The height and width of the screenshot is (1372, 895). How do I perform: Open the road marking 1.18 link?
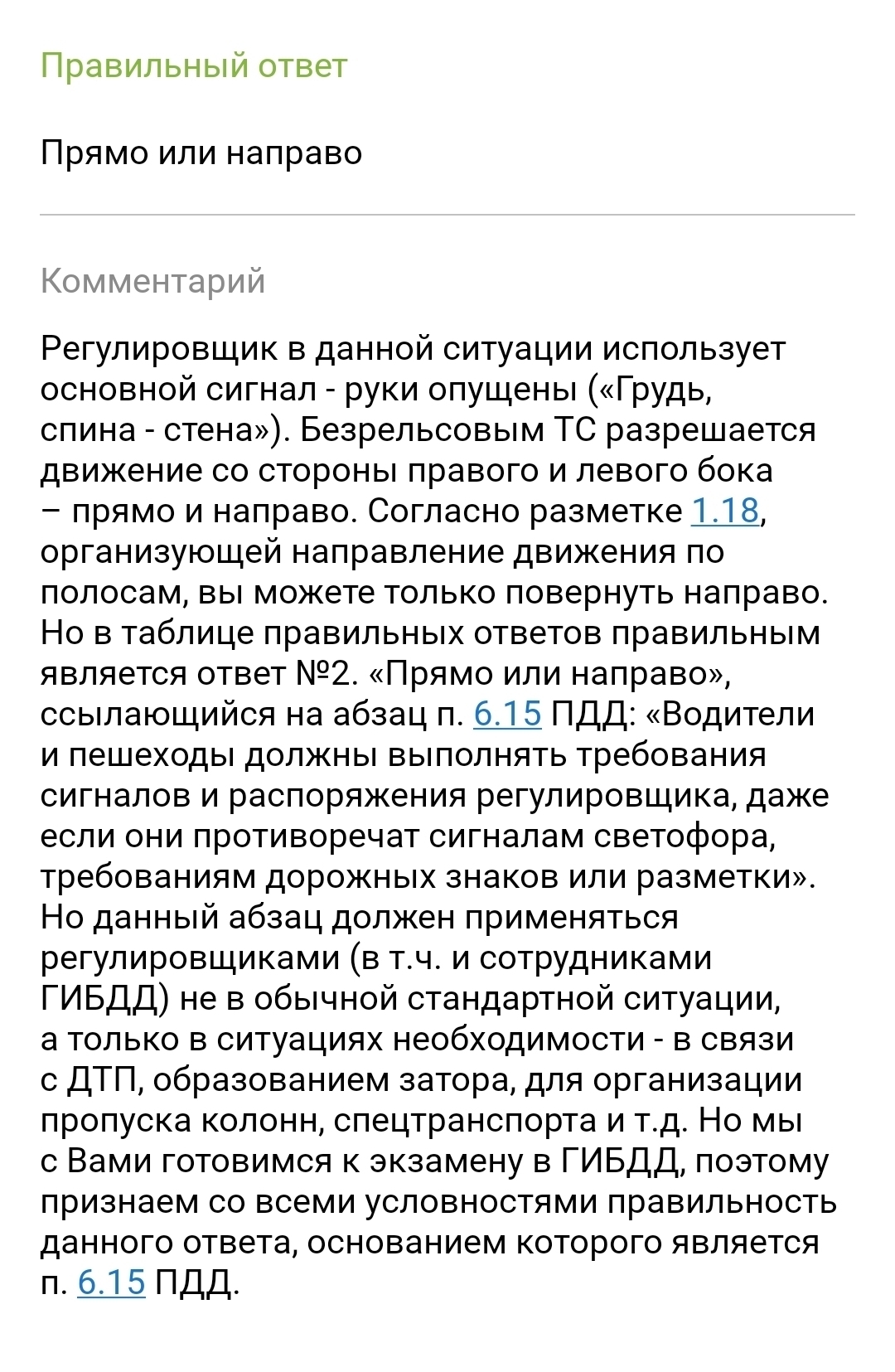[x=724, y=511]
